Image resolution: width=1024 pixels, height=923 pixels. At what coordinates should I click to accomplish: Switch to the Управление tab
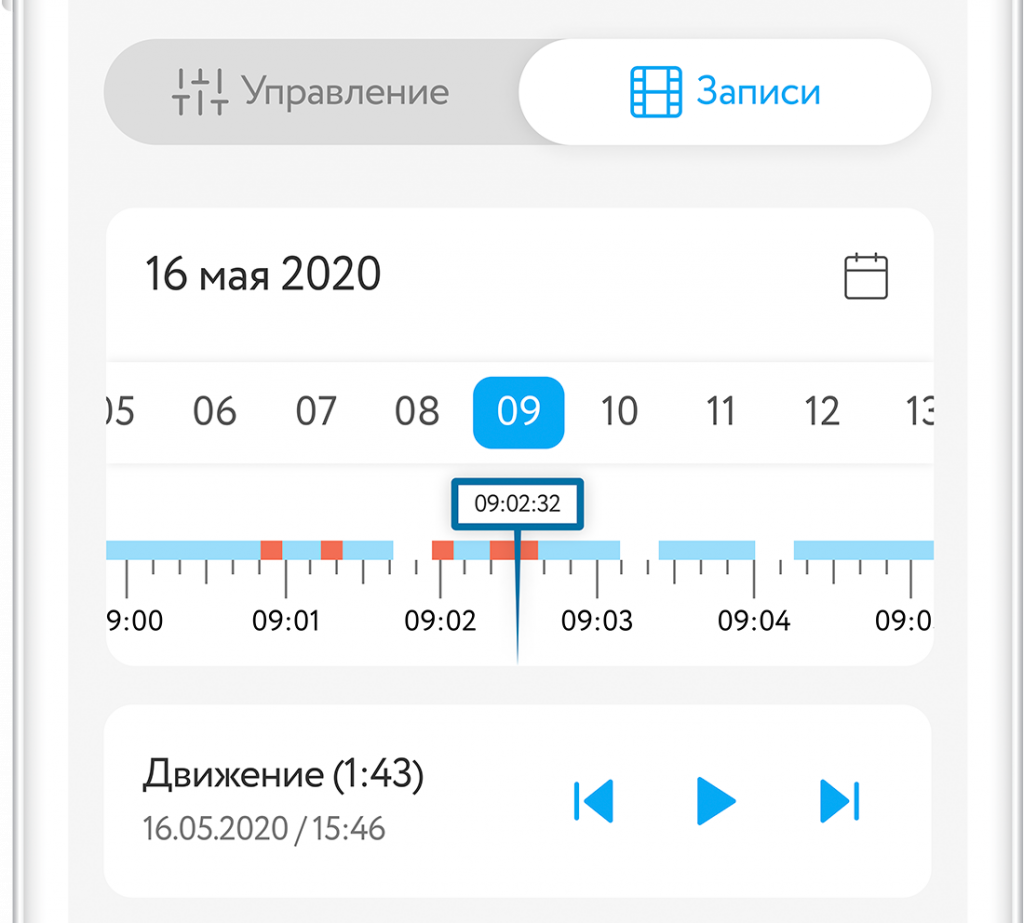pos(311,92)
